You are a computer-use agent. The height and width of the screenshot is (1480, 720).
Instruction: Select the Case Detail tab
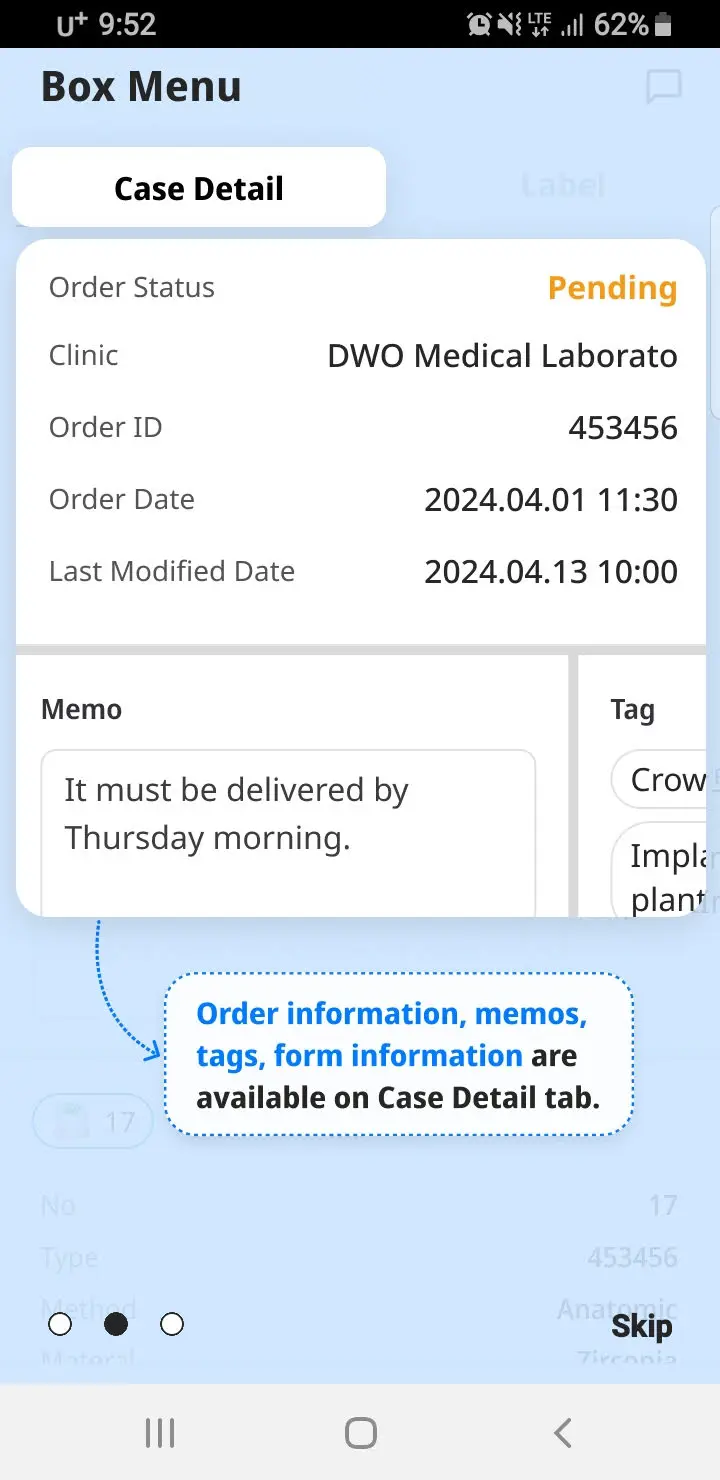click(x=199, y=188)
